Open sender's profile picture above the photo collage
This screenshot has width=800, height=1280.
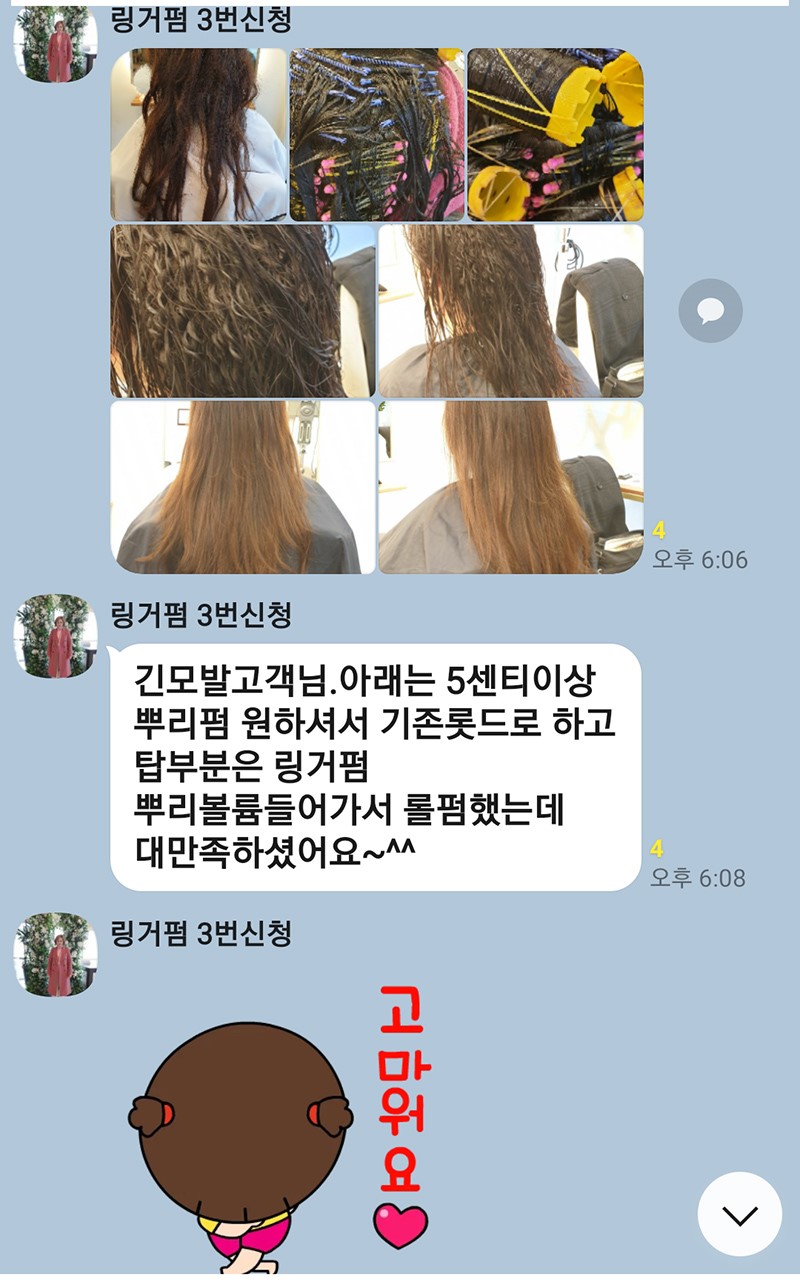56,46
